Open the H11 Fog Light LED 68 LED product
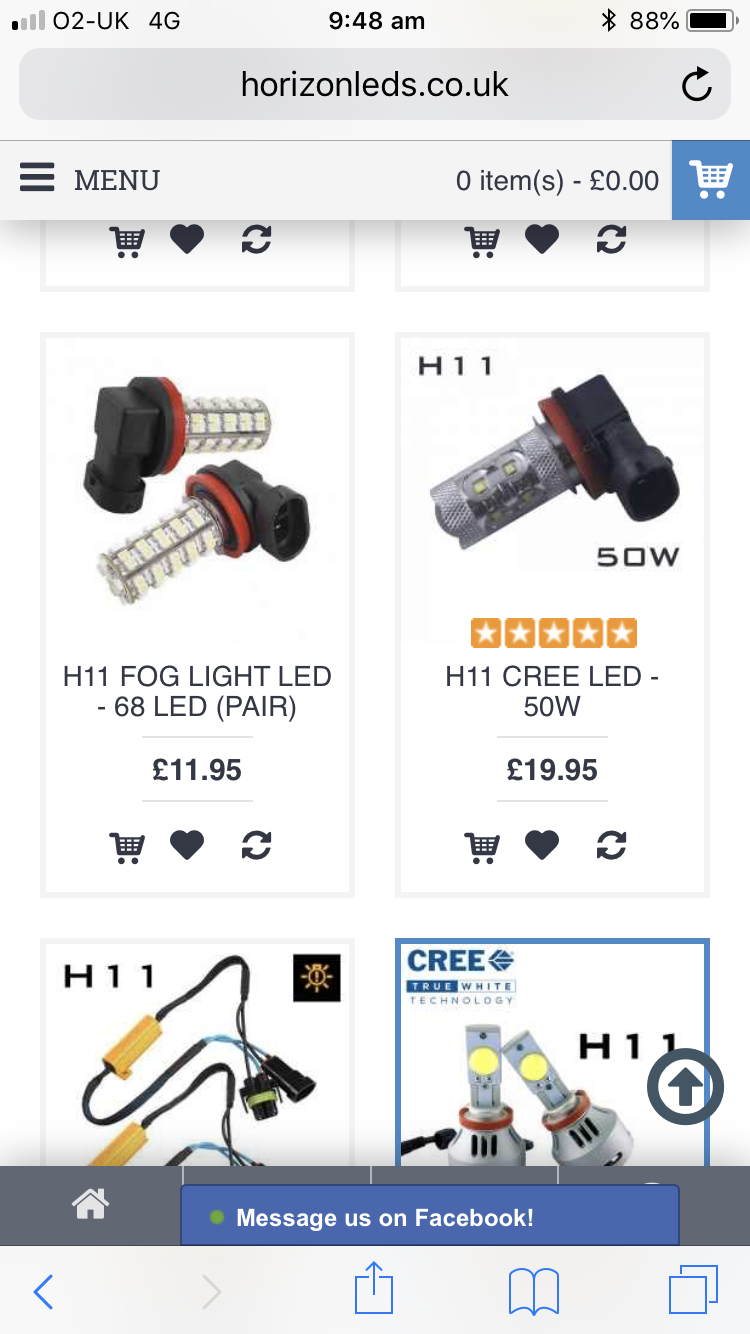Screen dimensions: 750x1334 (197, 691)
